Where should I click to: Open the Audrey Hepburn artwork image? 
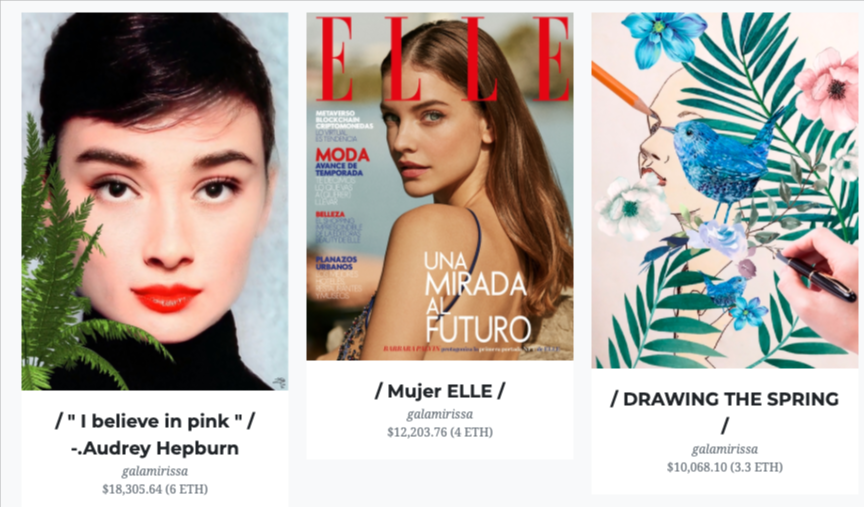[154, 200]
